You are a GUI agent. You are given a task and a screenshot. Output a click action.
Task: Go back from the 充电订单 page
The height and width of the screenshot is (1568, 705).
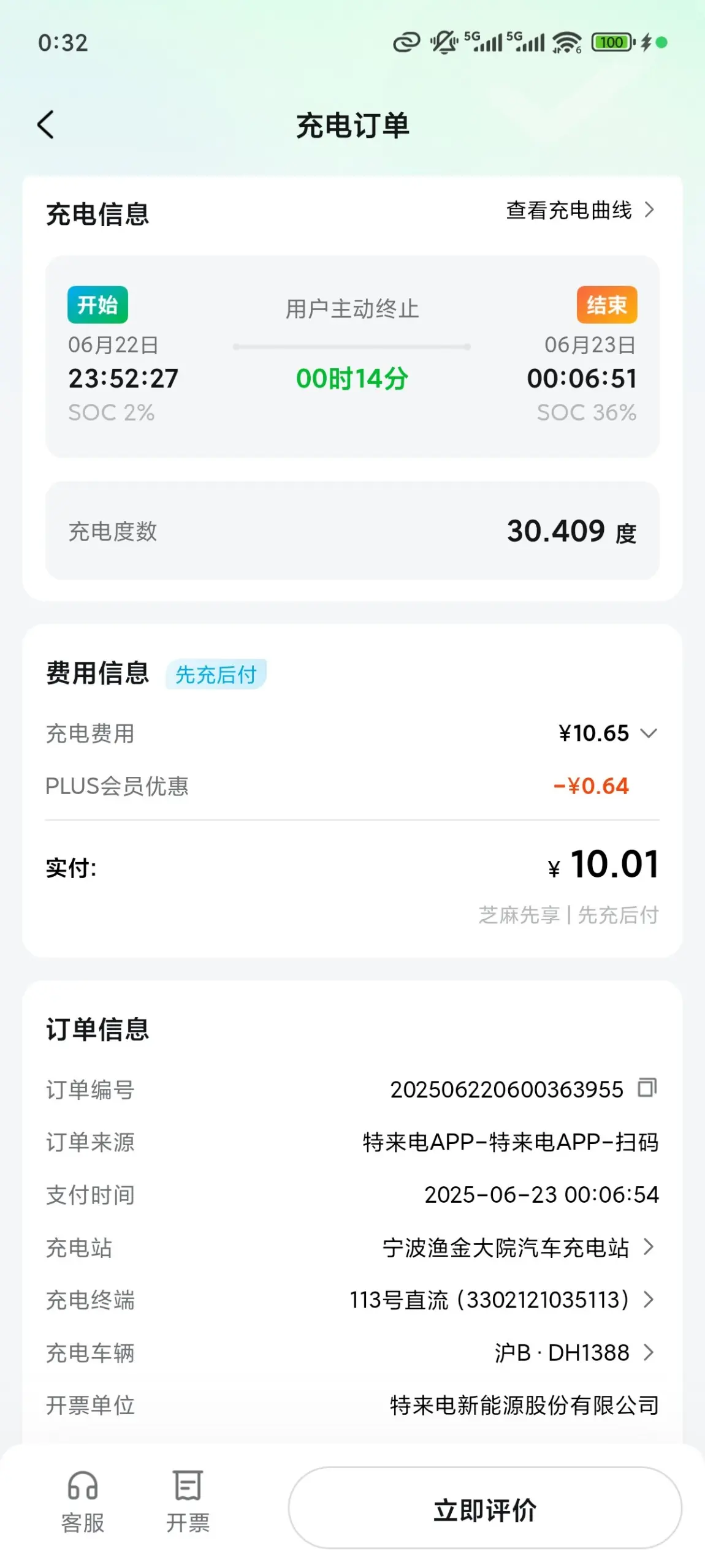click(x=47, y=125)
